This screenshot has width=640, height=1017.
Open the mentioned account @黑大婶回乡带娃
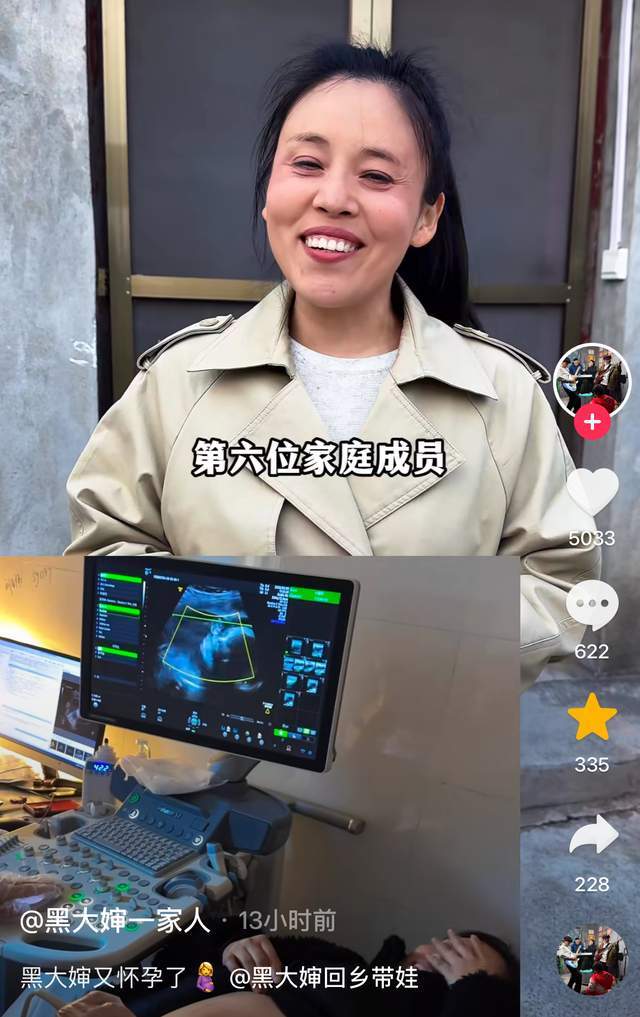click(x=338, y=977)
